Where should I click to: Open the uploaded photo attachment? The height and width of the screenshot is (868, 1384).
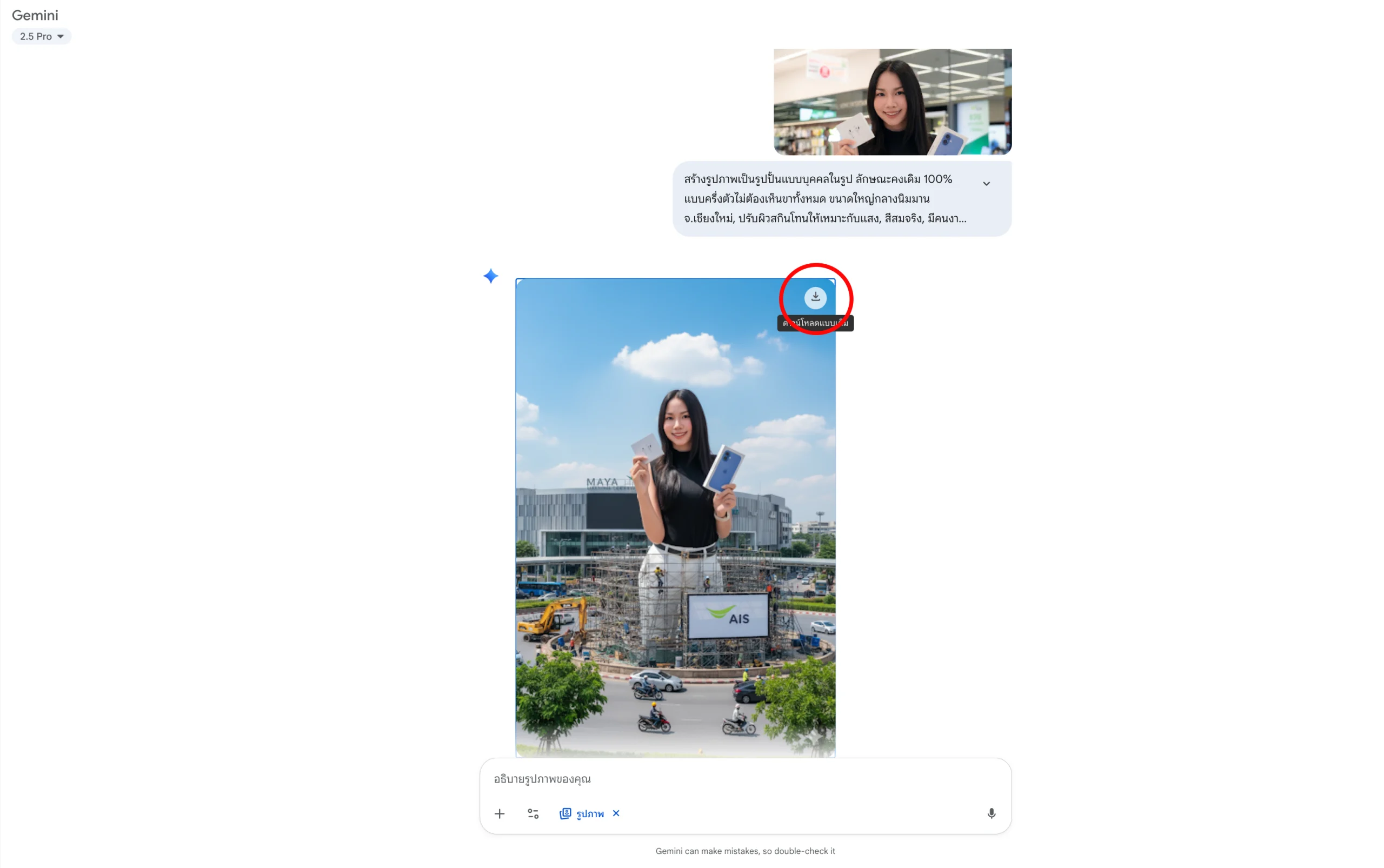coord(892,102)
